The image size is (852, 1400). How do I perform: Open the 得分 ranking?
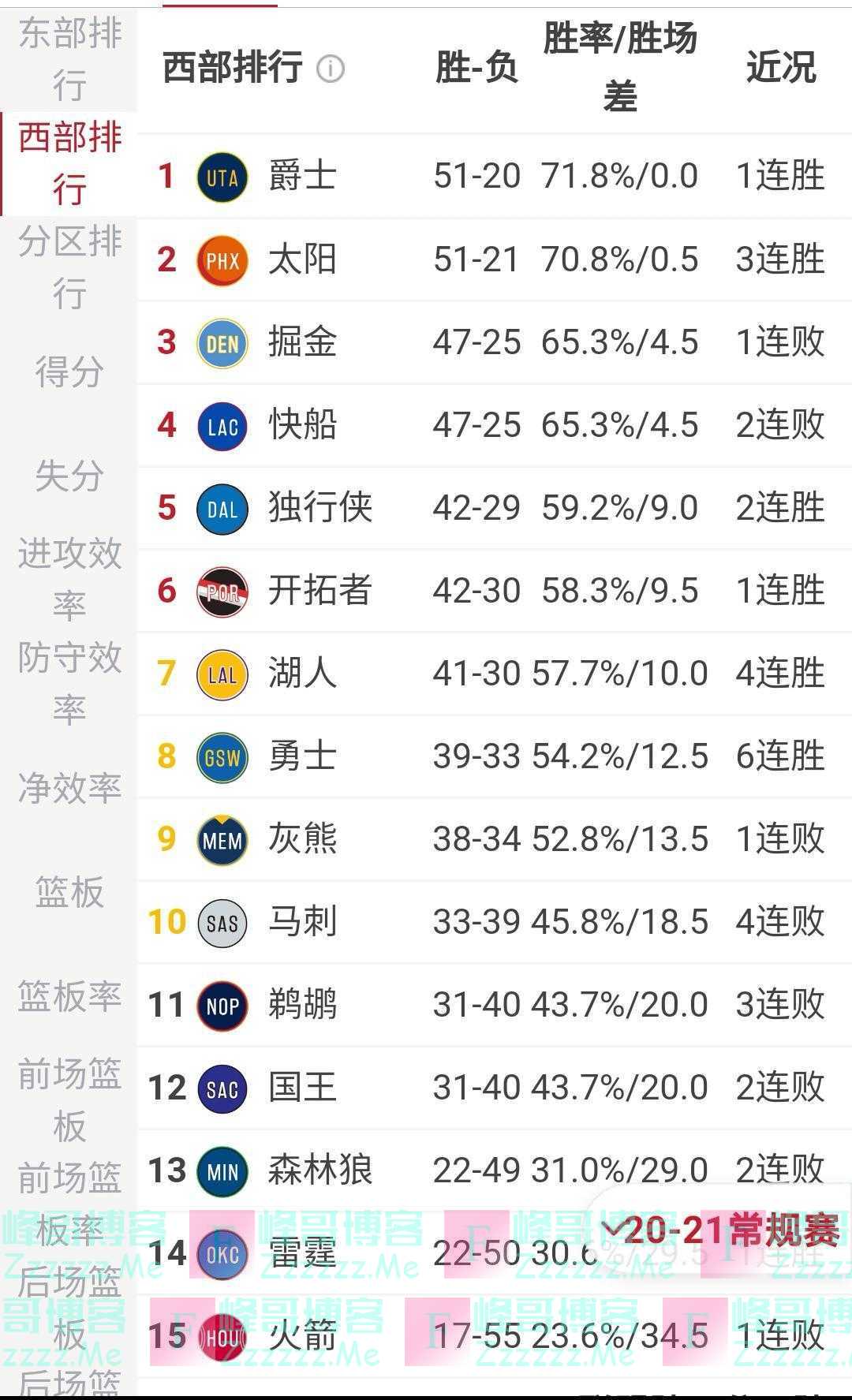coord(69,371)
